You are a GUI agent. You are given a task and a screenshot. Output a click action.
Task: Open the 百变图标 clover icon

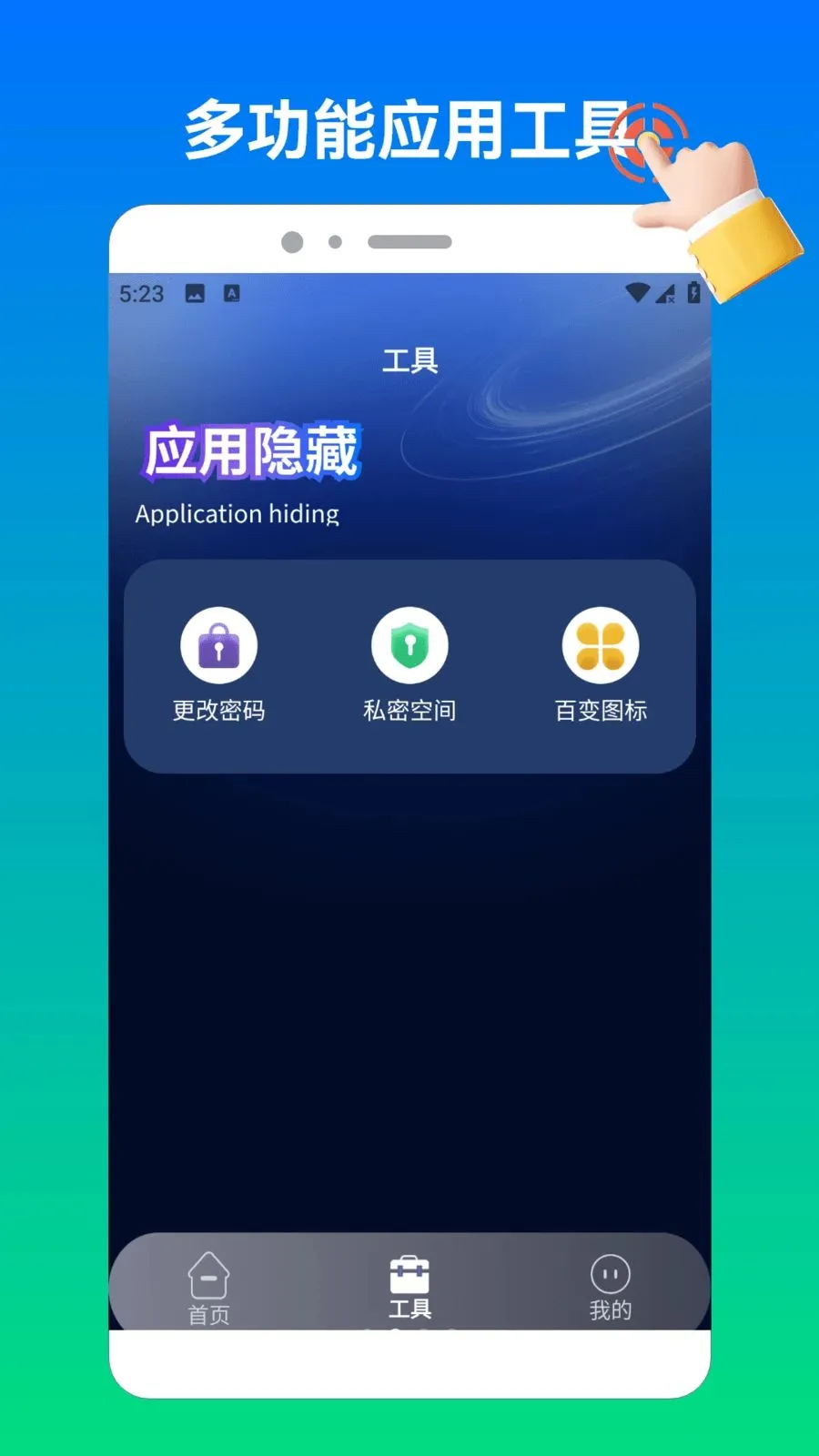coord(601,646)
